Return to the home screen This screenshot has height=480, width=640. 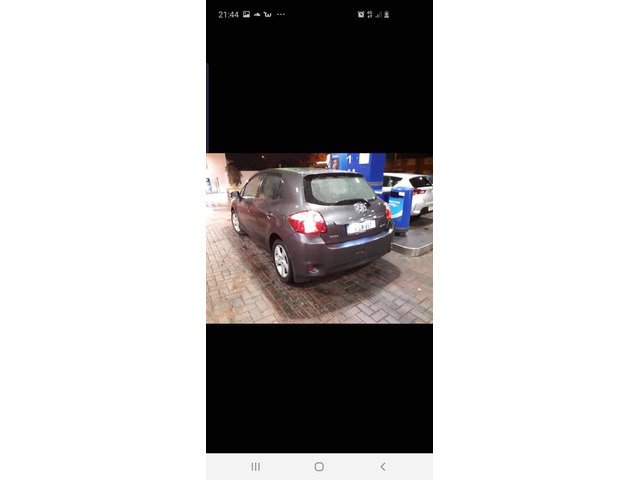point(319,467)
